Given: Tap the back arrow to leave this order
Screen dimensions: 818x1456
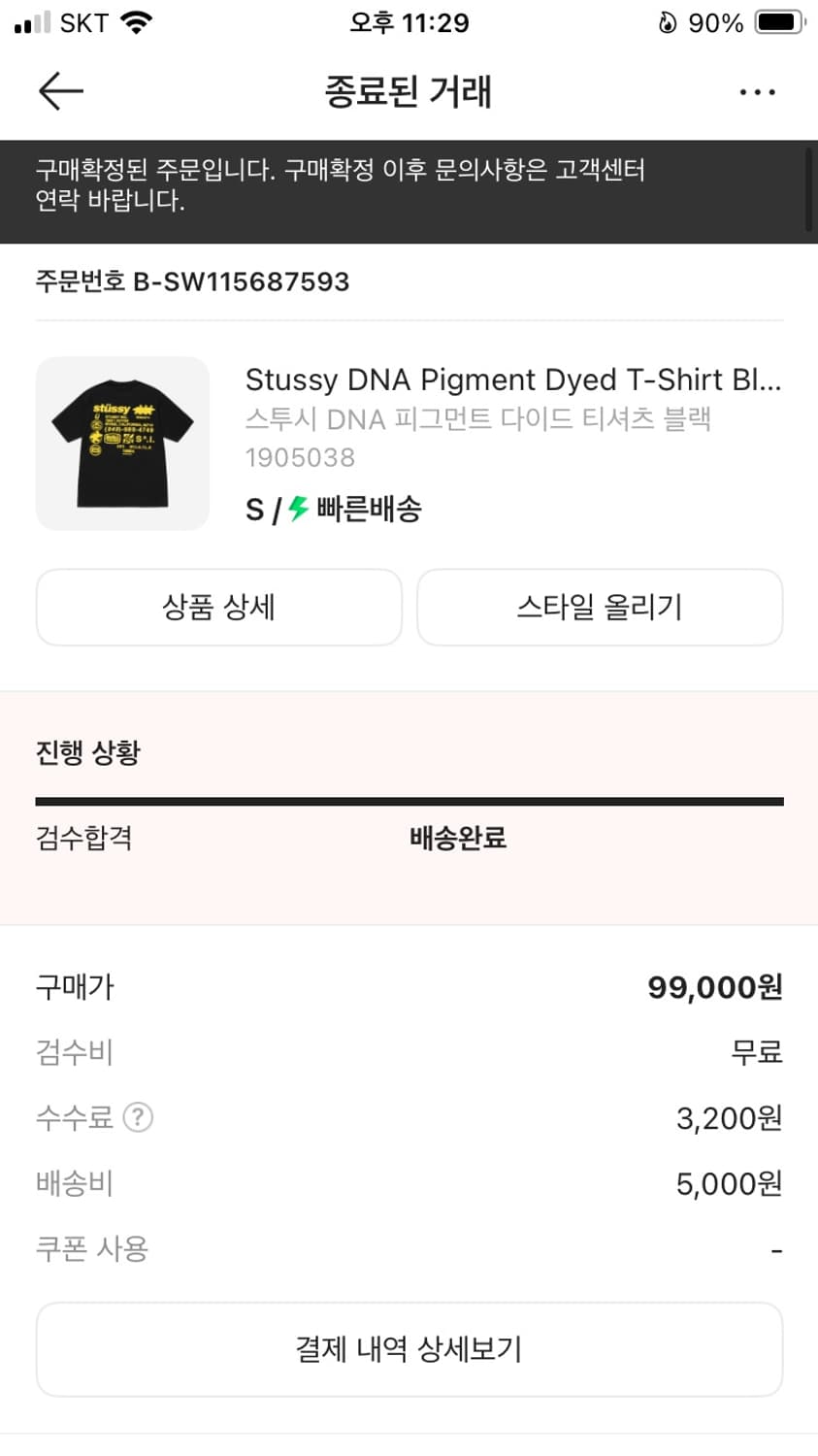Looking at the screenshot, I should [60, 90].
